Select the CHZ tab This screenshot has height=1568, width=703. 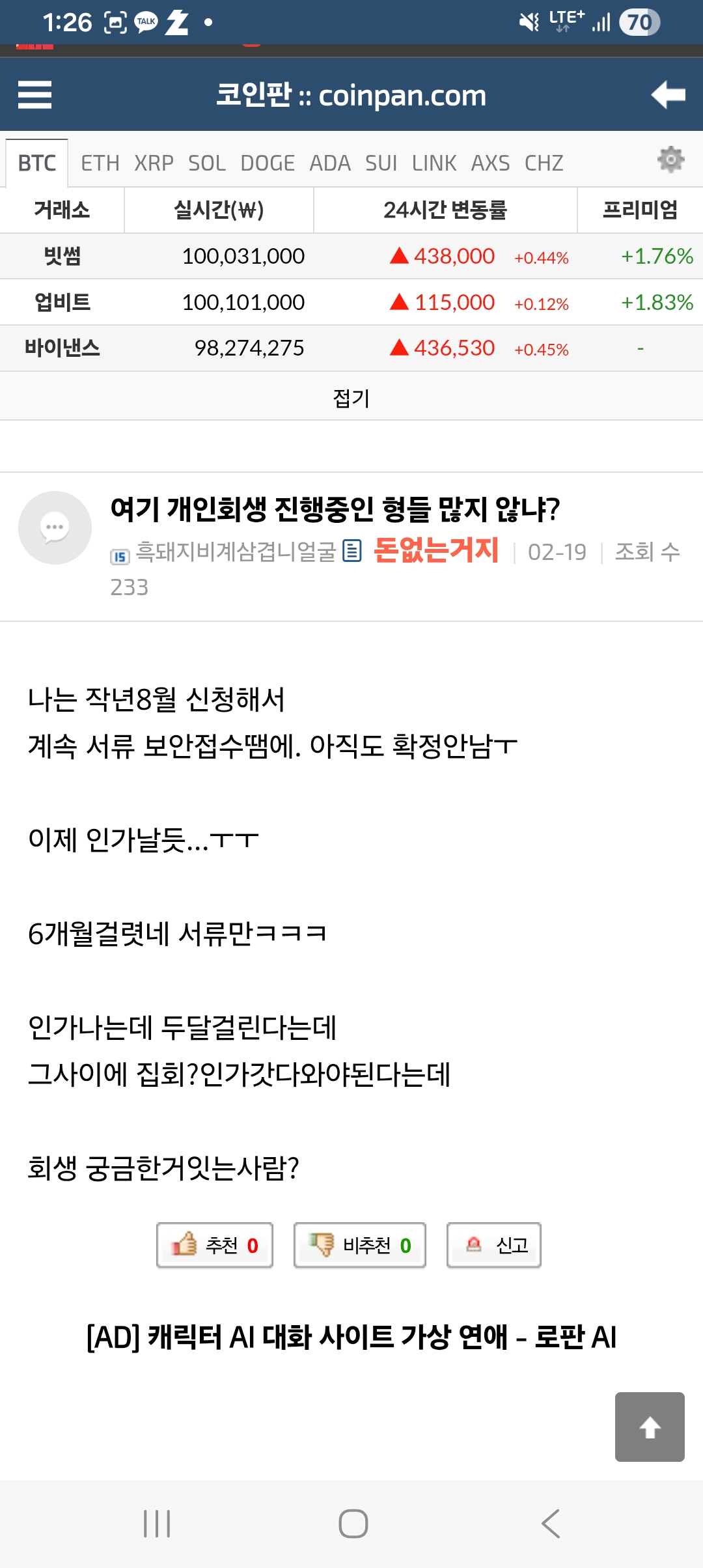544,163
